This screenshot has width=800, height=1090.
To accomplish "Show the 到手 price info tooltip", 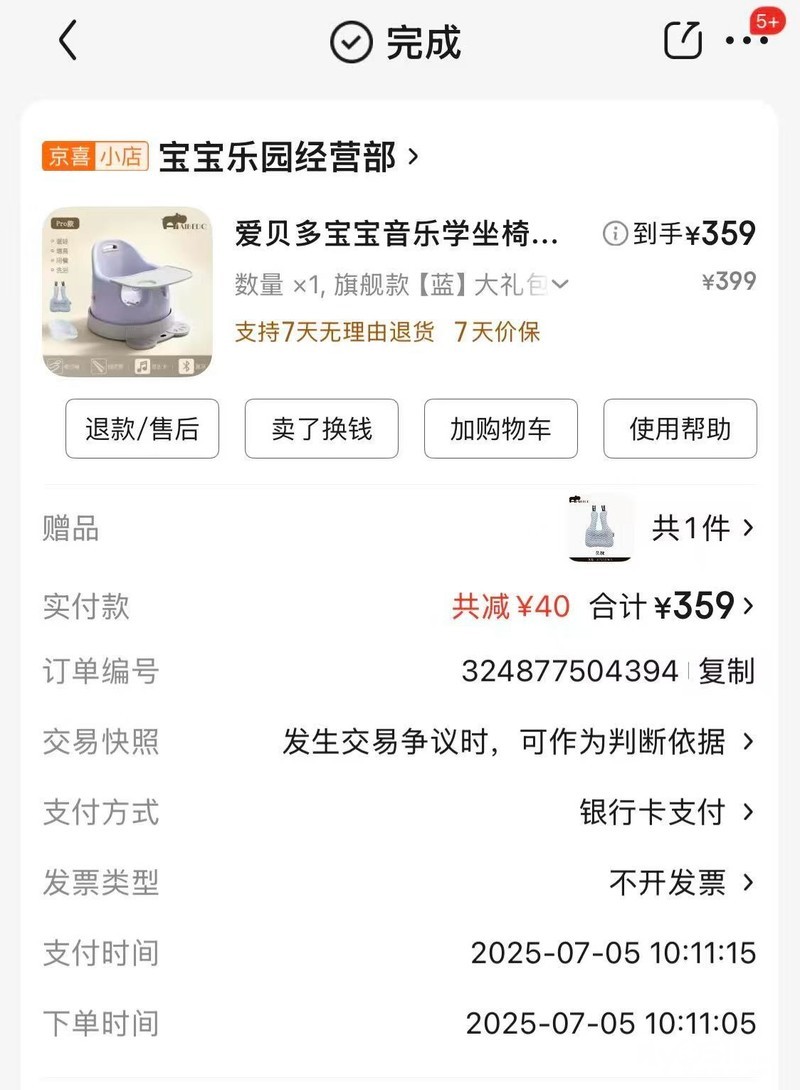I will [x=615, y=234].
